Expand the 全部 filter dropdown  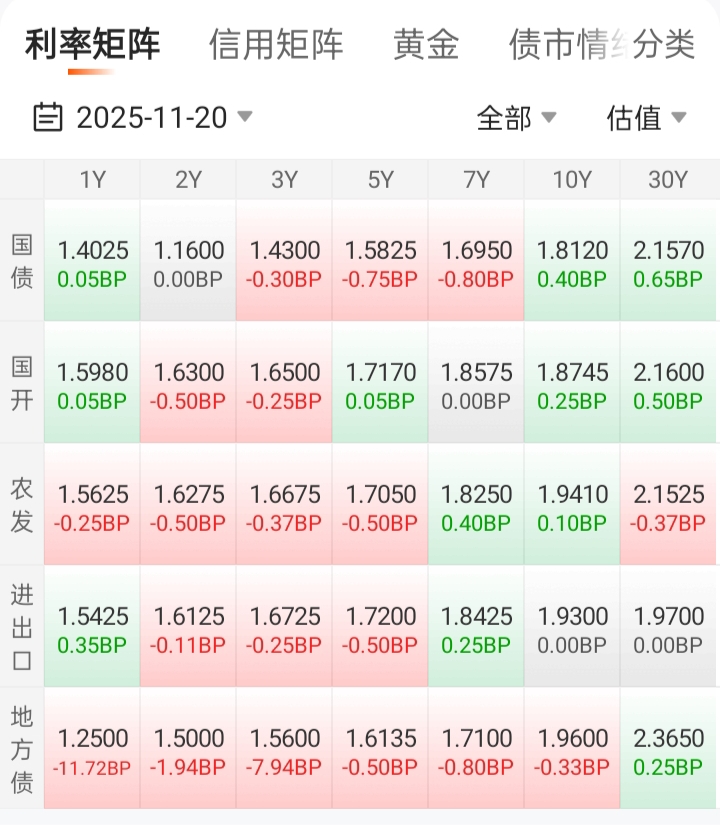[x=516, y=118]
